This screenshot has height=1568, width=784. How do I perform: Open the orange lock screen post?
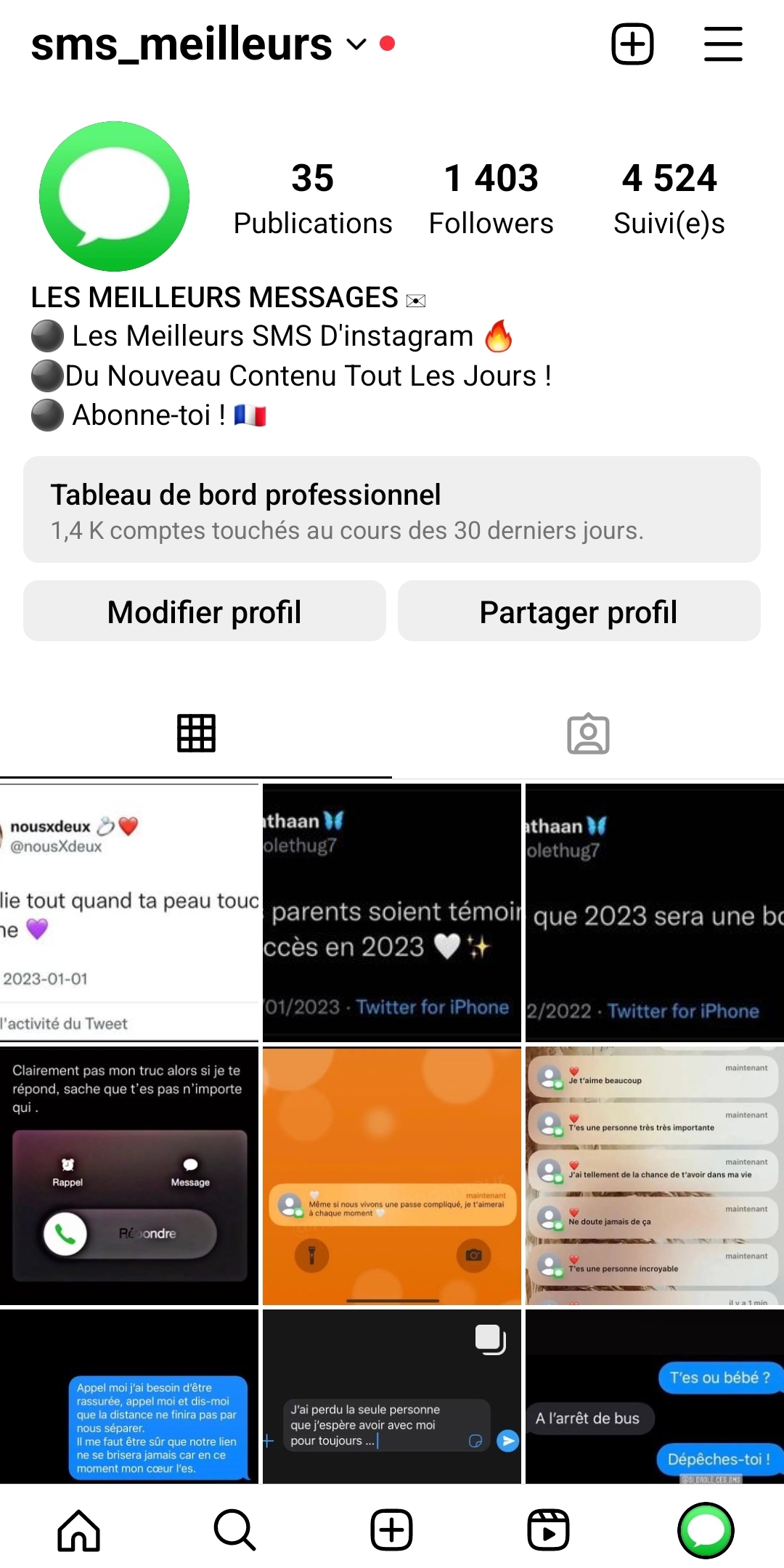(392, 1176)
